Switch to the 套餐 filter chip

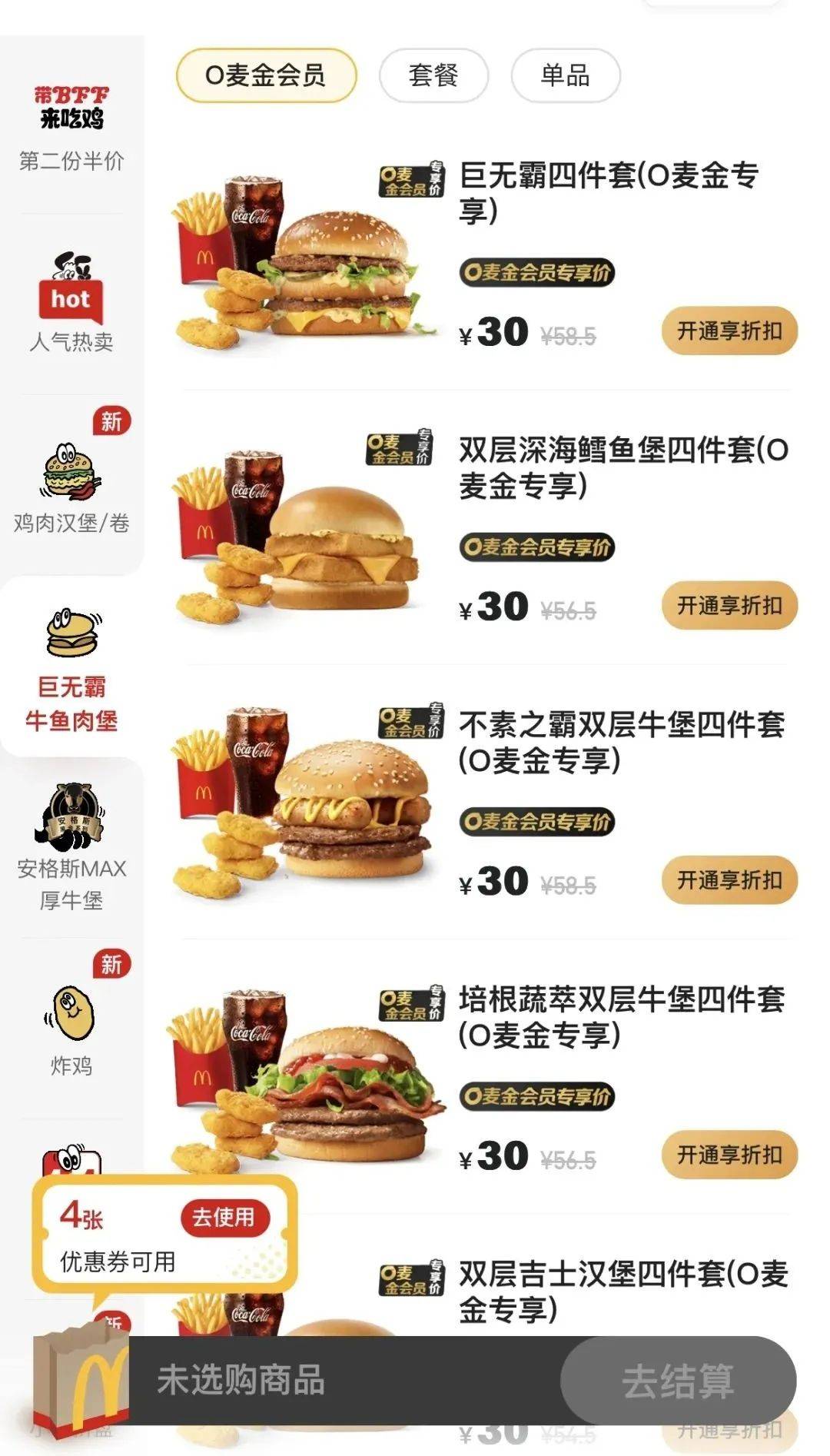433,75
